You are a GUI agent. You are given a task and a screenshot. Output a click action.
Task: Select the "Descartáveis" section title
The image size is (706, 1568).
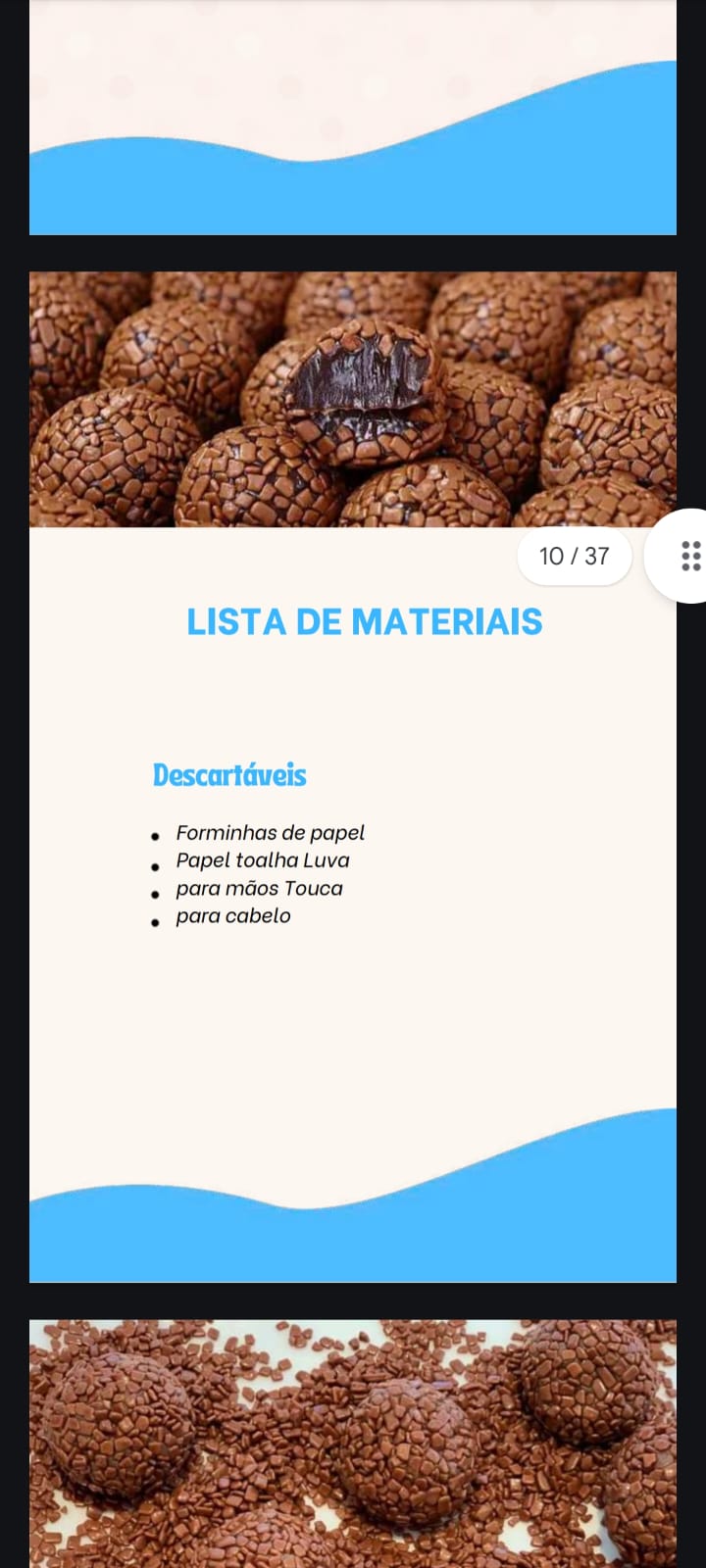click(228, 775)
